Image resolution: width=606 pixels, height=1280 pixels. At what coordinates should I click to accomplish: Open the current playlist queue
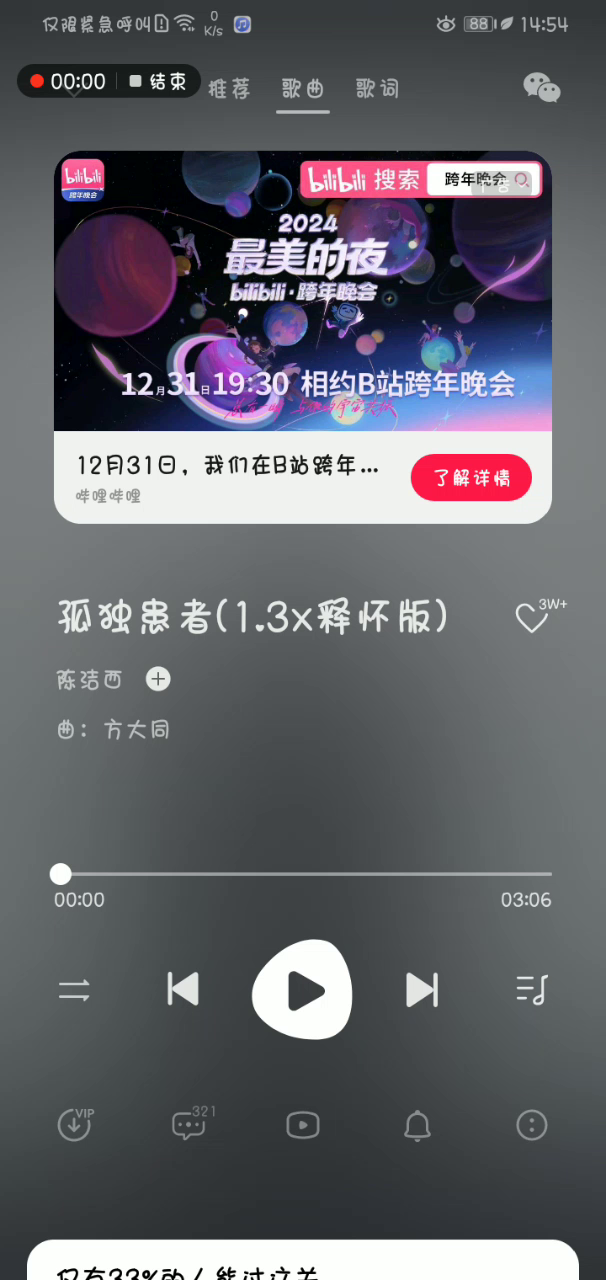pos(531,990)
